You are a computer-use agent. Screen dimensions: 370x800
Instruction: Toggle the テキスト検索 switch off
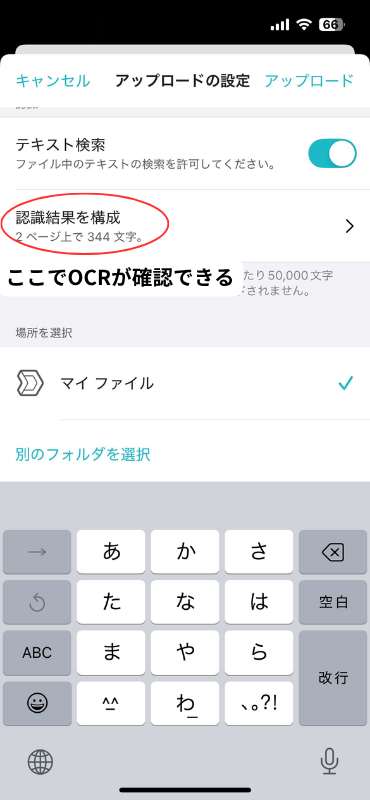click(x=332, y=154)
